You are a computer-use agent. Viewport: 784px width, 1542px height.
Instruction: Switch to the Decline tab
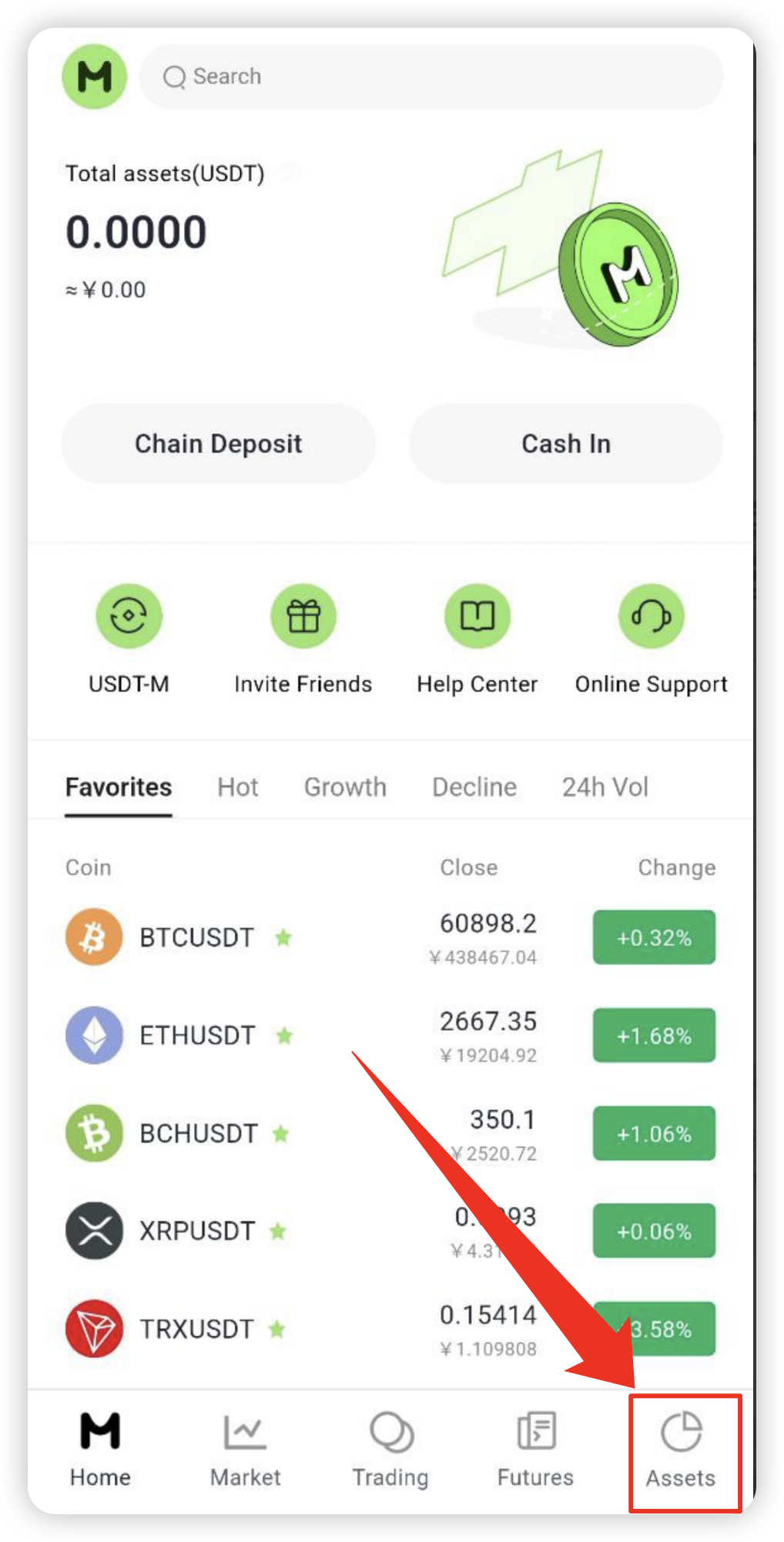474,787
